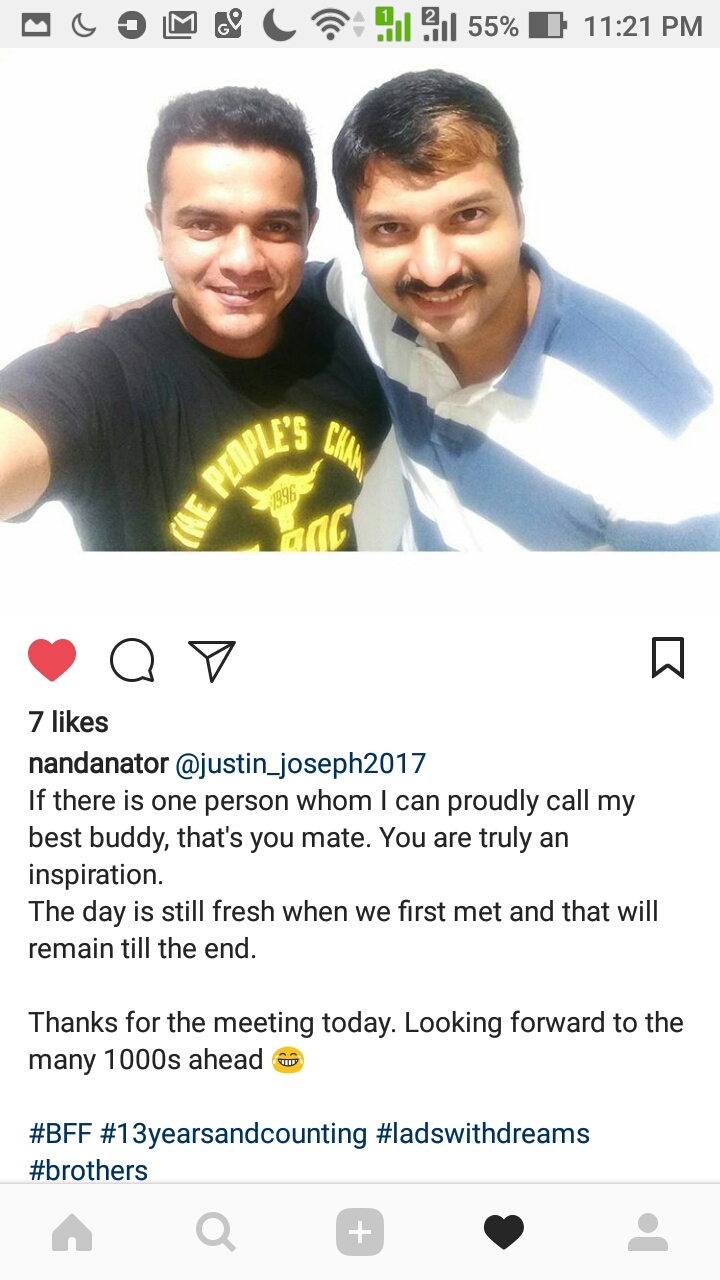View the 7 likes list
This screenshot has width=720, height=1280.
(68, 721)
